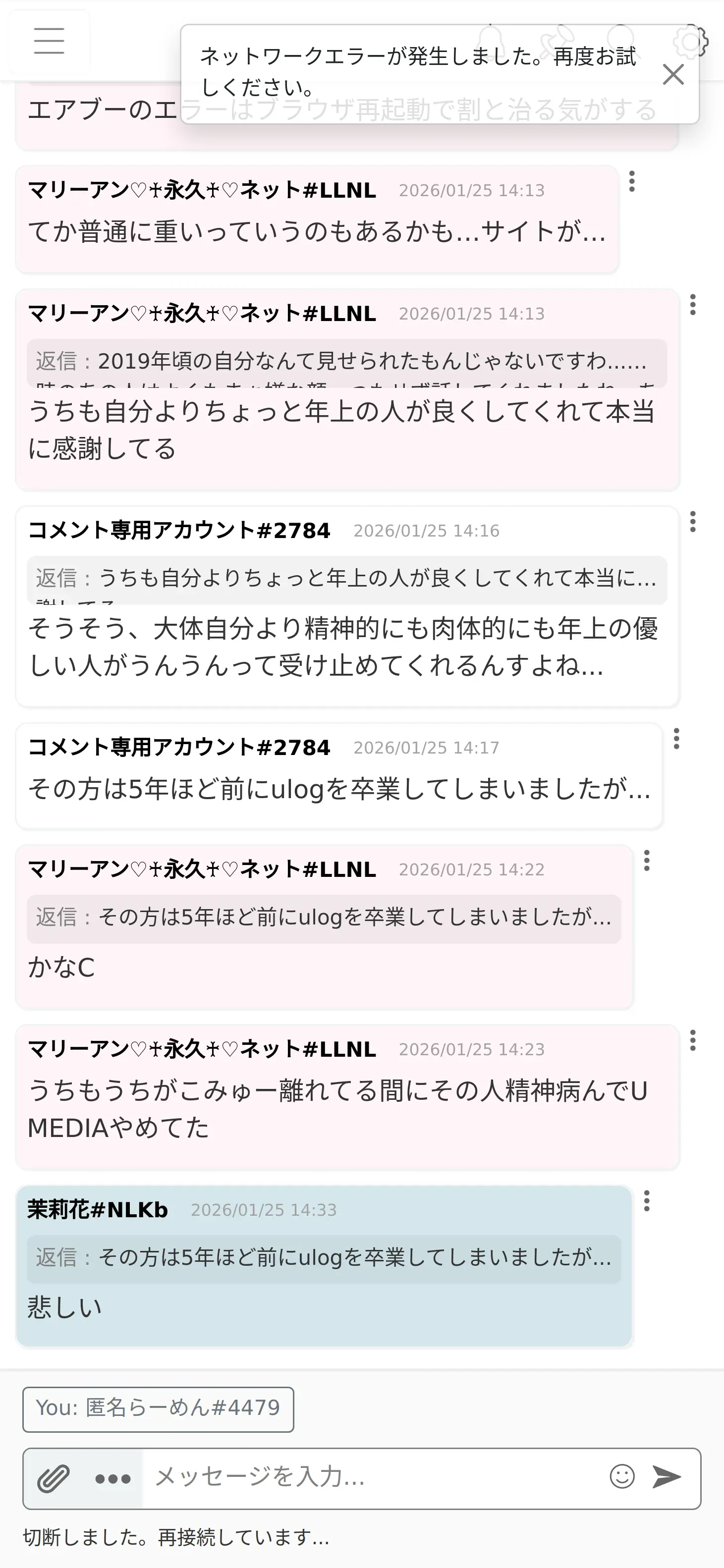
Task: Open message options for the 14:17 message
Action: (676, 738)
